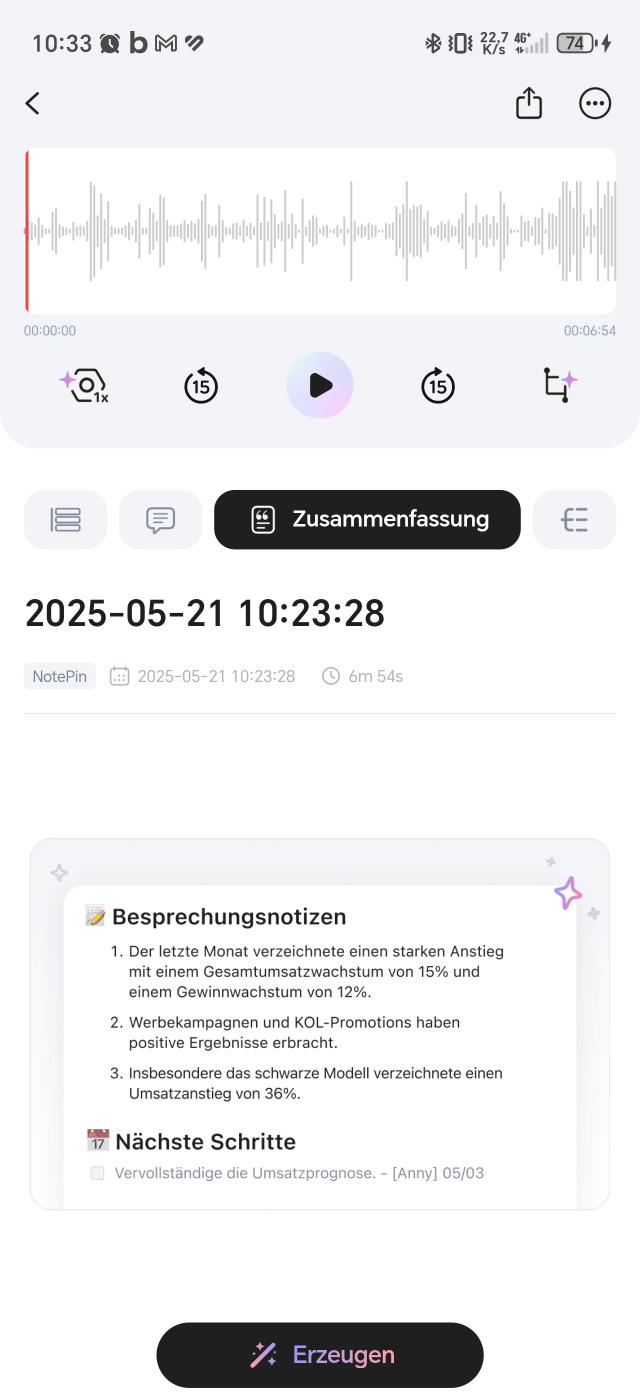Go back using the top-left arrow
The width and height of the screenshot is (640, 1400).
tap(33, 103)
